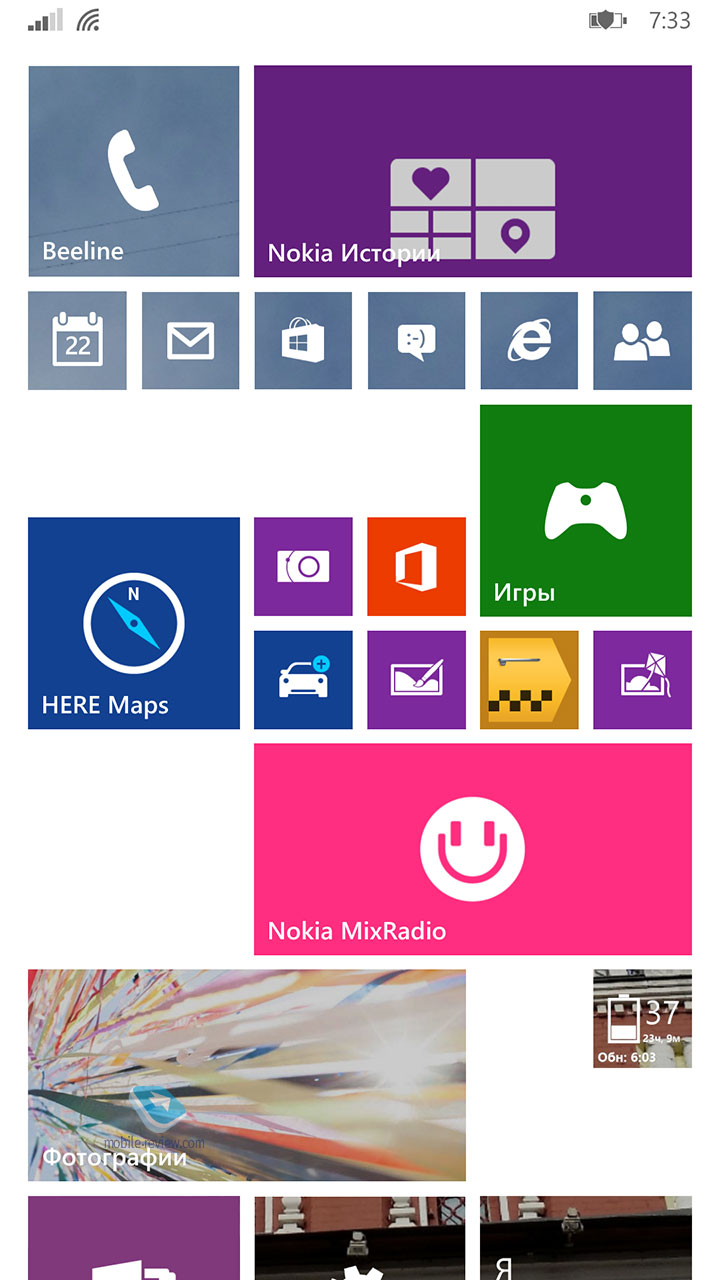
Task: Open the calendar tile showing 22
Action: pos(77,340)
